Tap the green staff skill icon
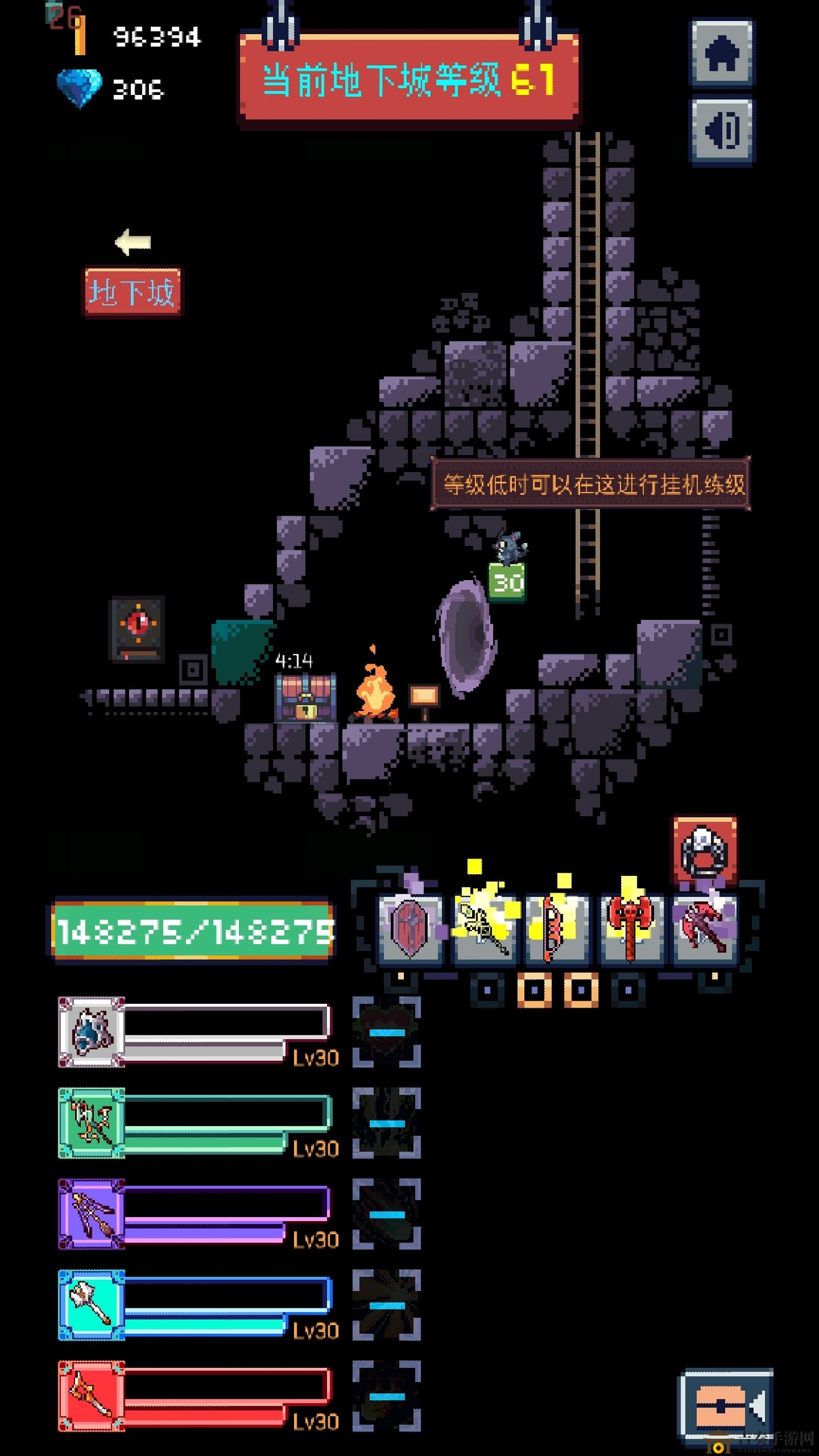819x1456 pixels. pyautogui.click(x=91, y=1122)
